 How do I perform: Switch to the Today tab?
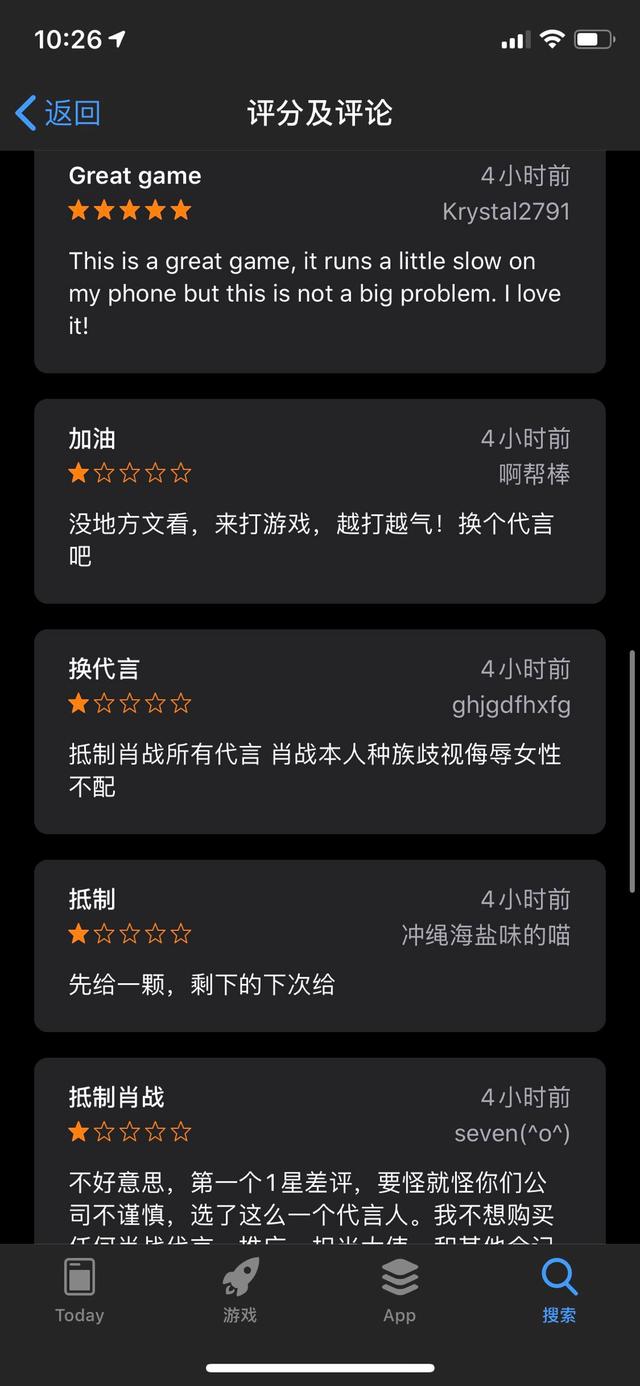(x=79, y=1290)
